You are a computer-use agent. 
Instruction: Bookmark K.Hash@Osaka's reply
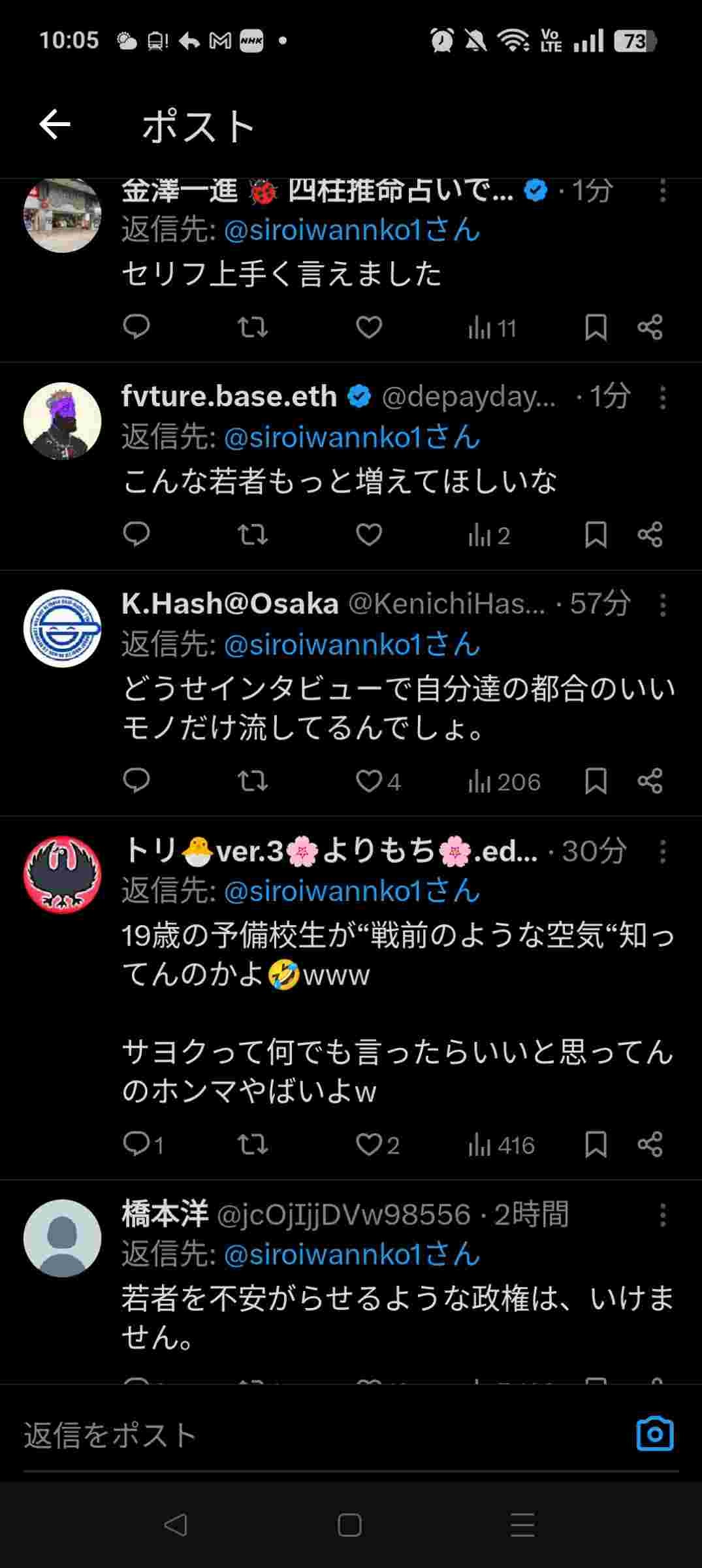coord(596,781)
